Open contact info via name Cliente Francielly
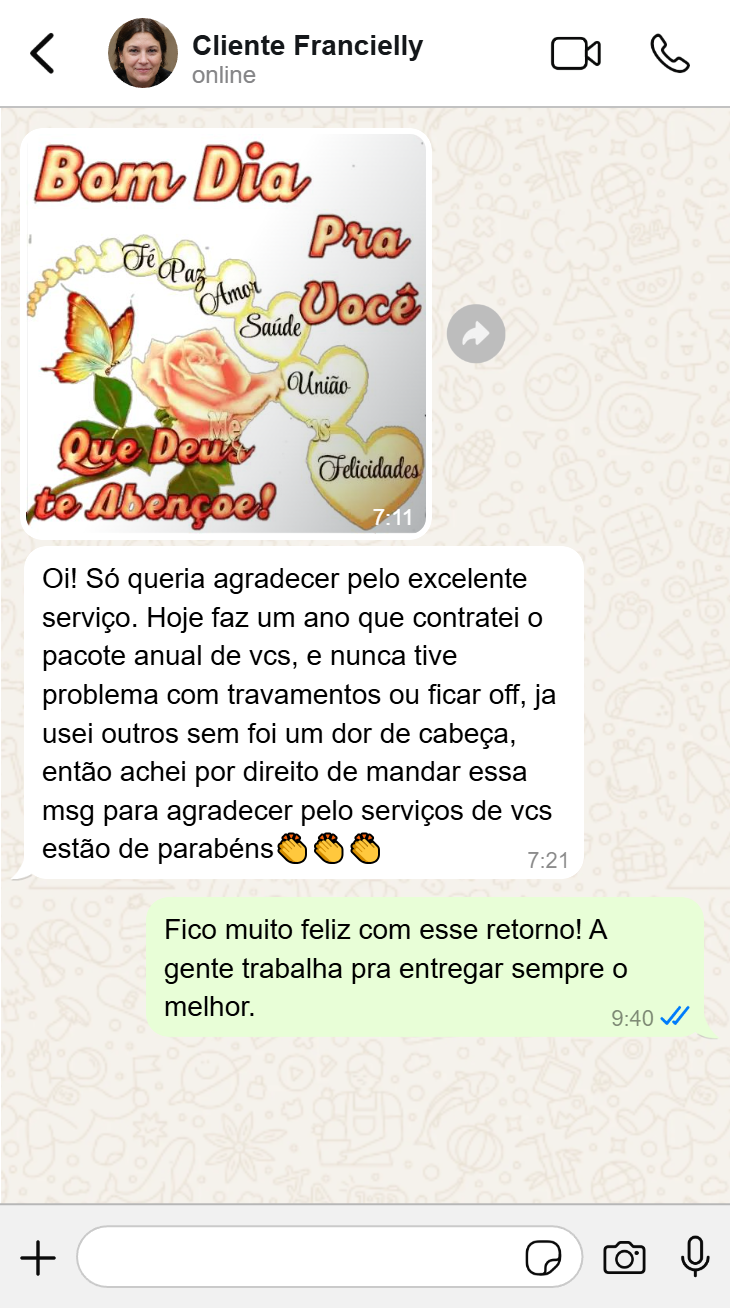Image resolution: width=730 pixels, height=1308 pixels. (x=309, y=44)
